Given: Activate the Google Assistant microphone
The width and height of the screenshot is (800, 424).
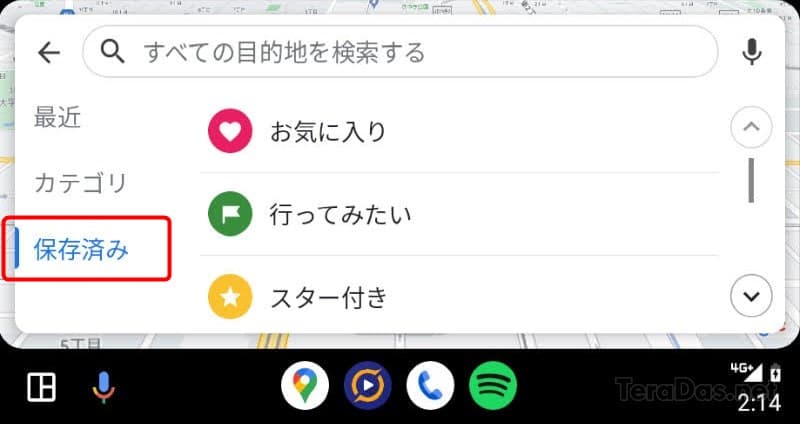Looking at the screenshot, I should click(x=102, y=387).
